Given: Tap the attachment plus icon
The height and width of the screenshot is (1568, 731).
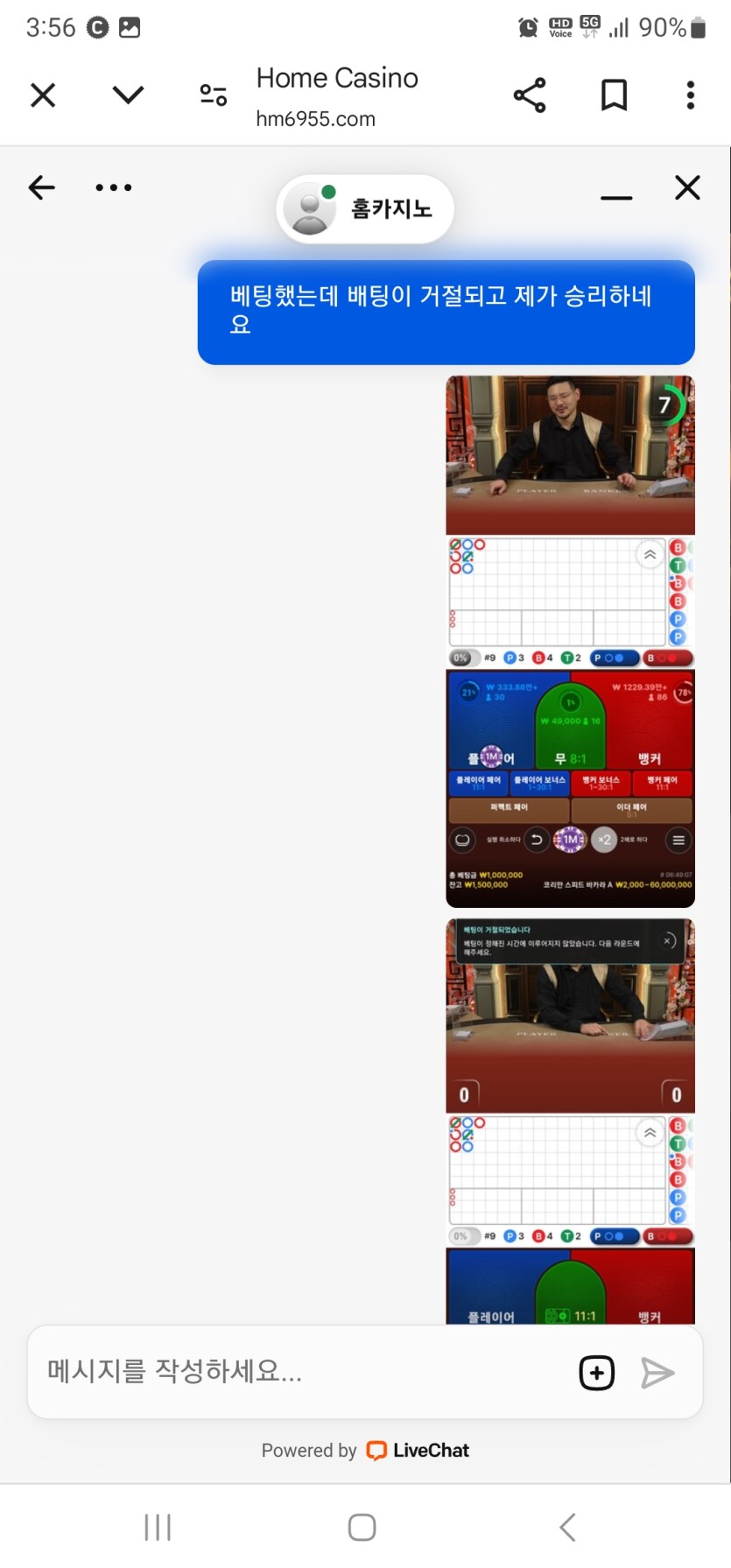Looking at the screenshot, I should 597,1372.
